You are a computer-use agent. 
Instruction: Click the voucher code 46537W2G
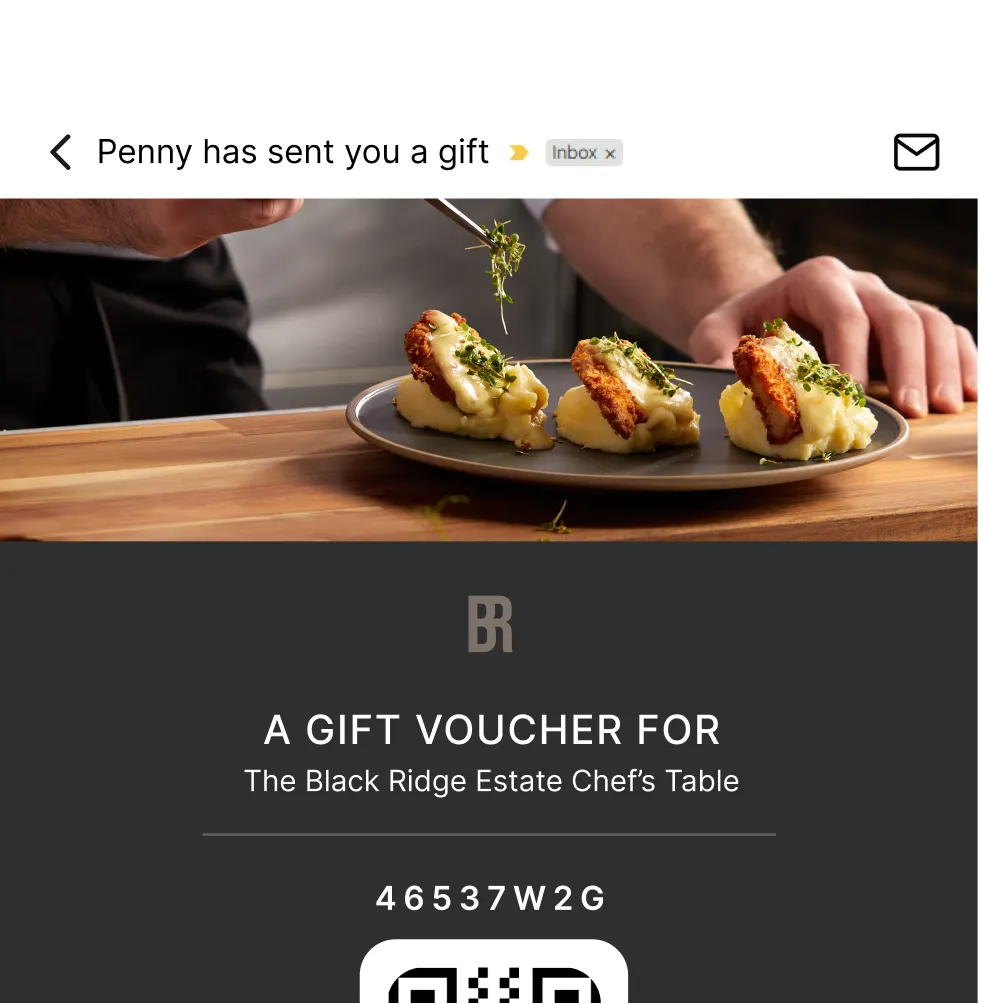point(491,898)
